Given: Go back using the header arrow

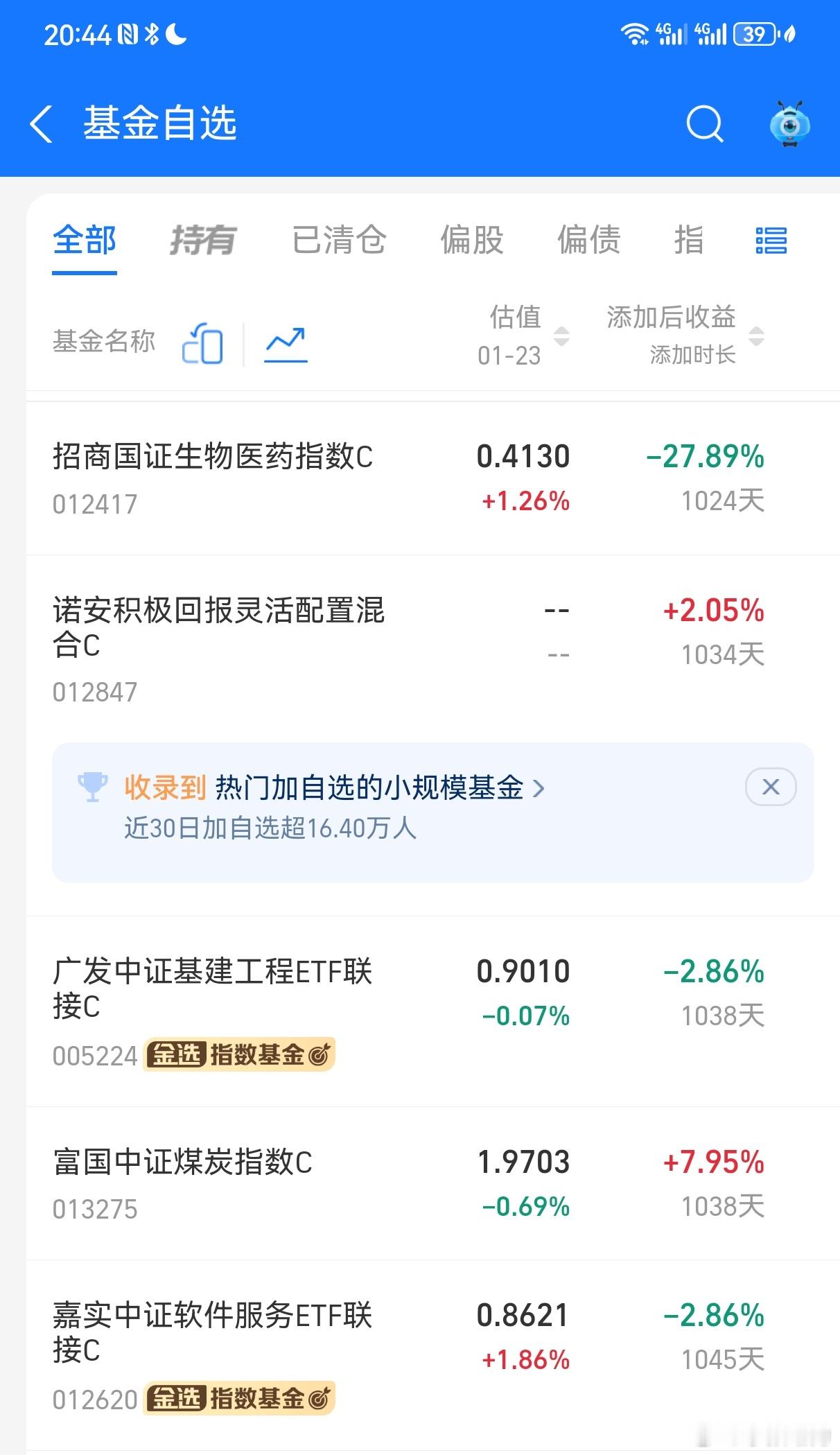Looking at the screenshot, I should (x=42, y=125).
